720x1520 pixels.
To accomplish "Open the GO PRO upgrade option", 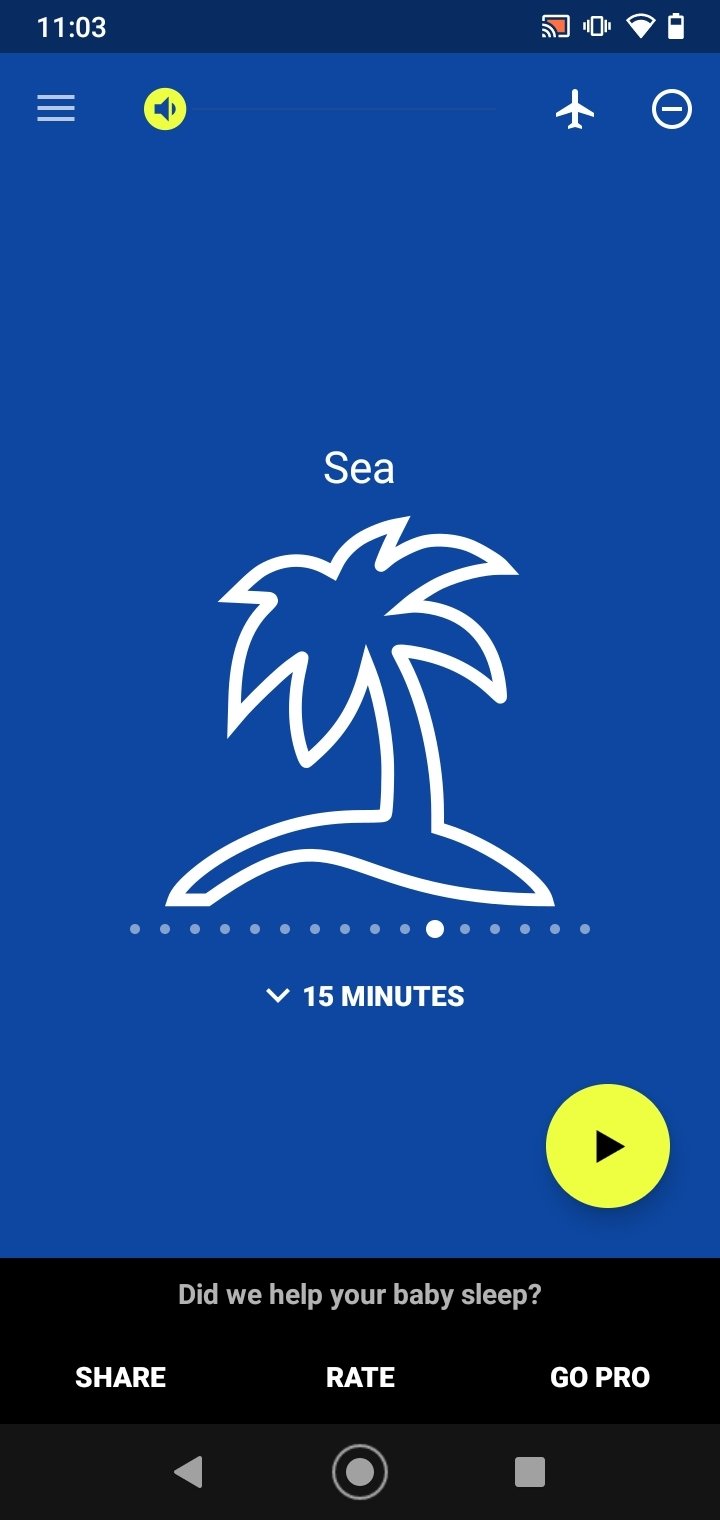I will click(600, 1377).
